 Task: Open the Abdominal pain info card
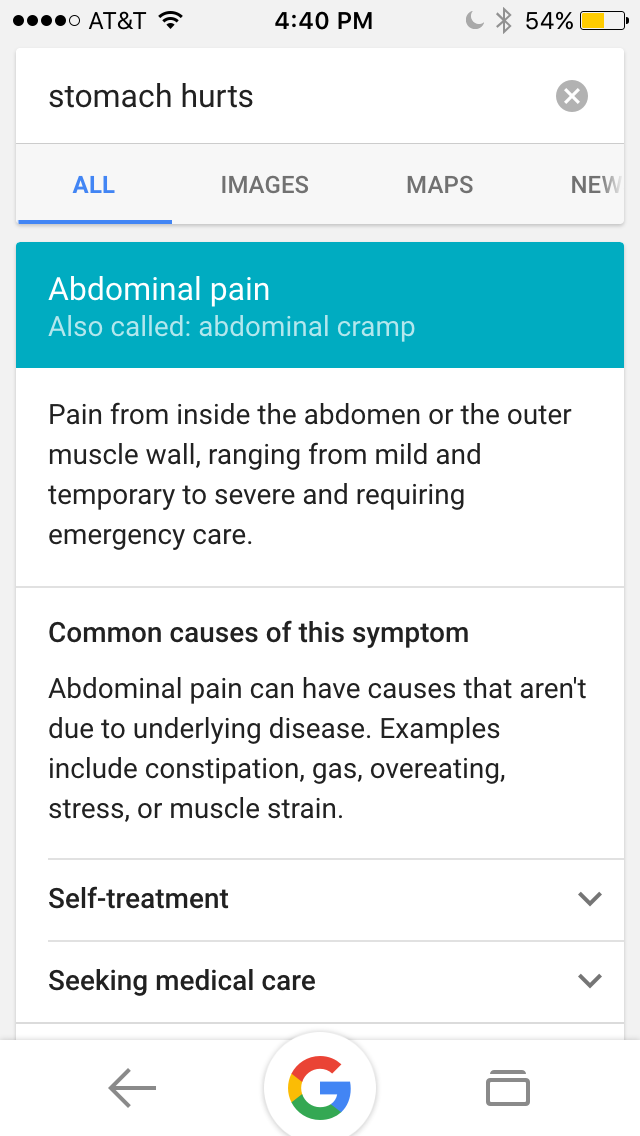(x=320, y=306)
